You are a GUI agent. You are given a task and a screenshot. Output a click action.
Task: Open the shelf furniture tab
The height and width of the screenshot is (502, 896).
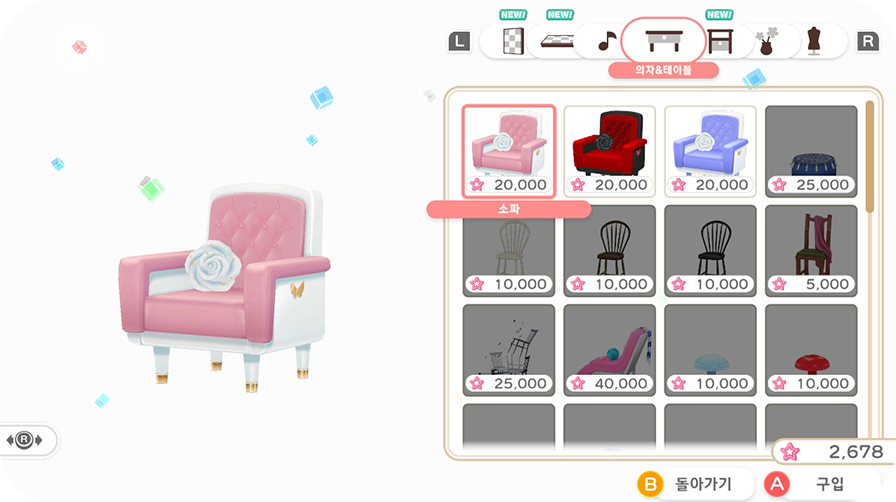click(x=720, y=41)
